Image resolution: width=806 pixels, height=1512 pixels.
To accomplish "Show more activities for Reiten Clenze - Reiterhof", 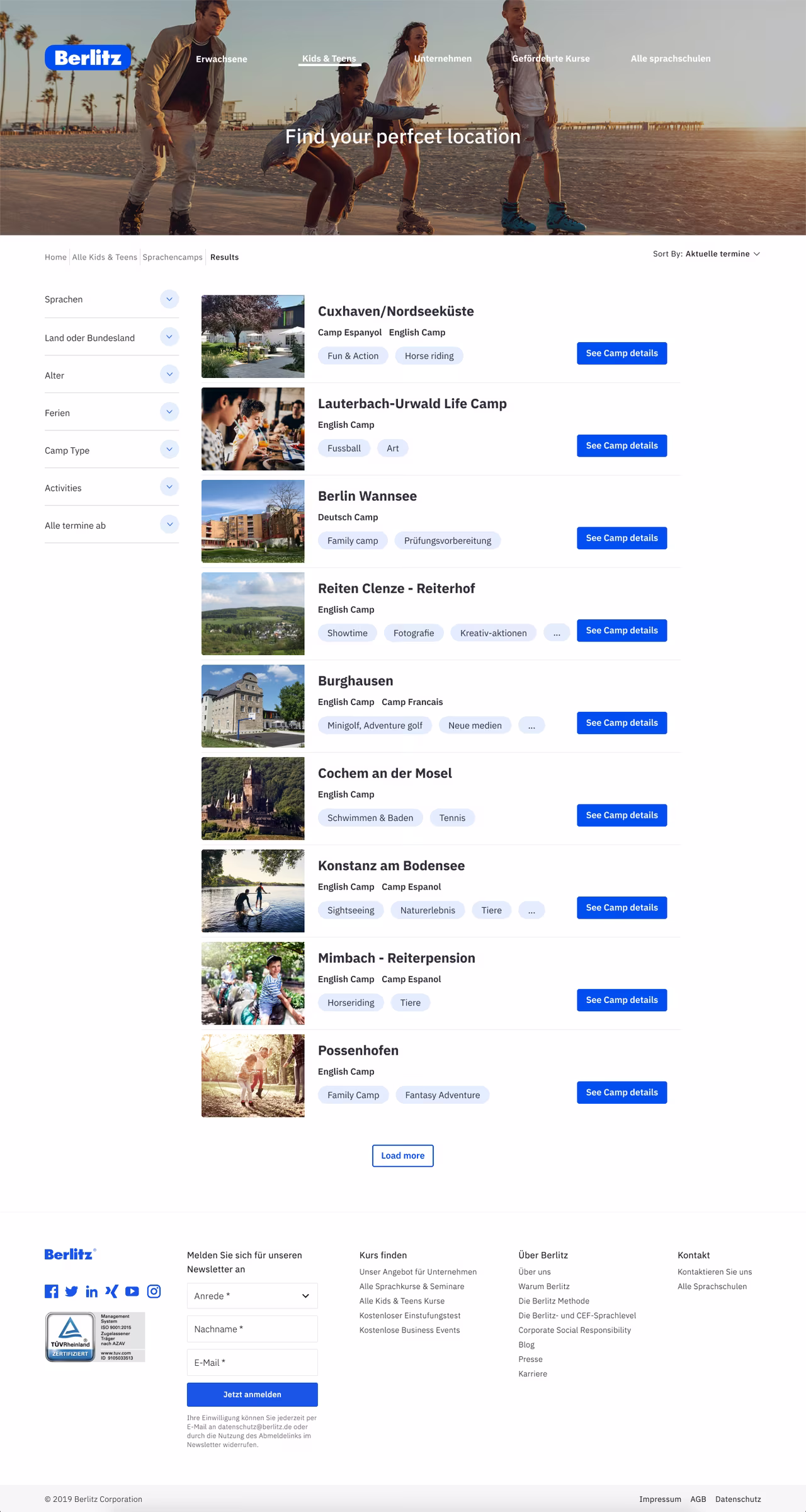I will (x=557, y=633).
